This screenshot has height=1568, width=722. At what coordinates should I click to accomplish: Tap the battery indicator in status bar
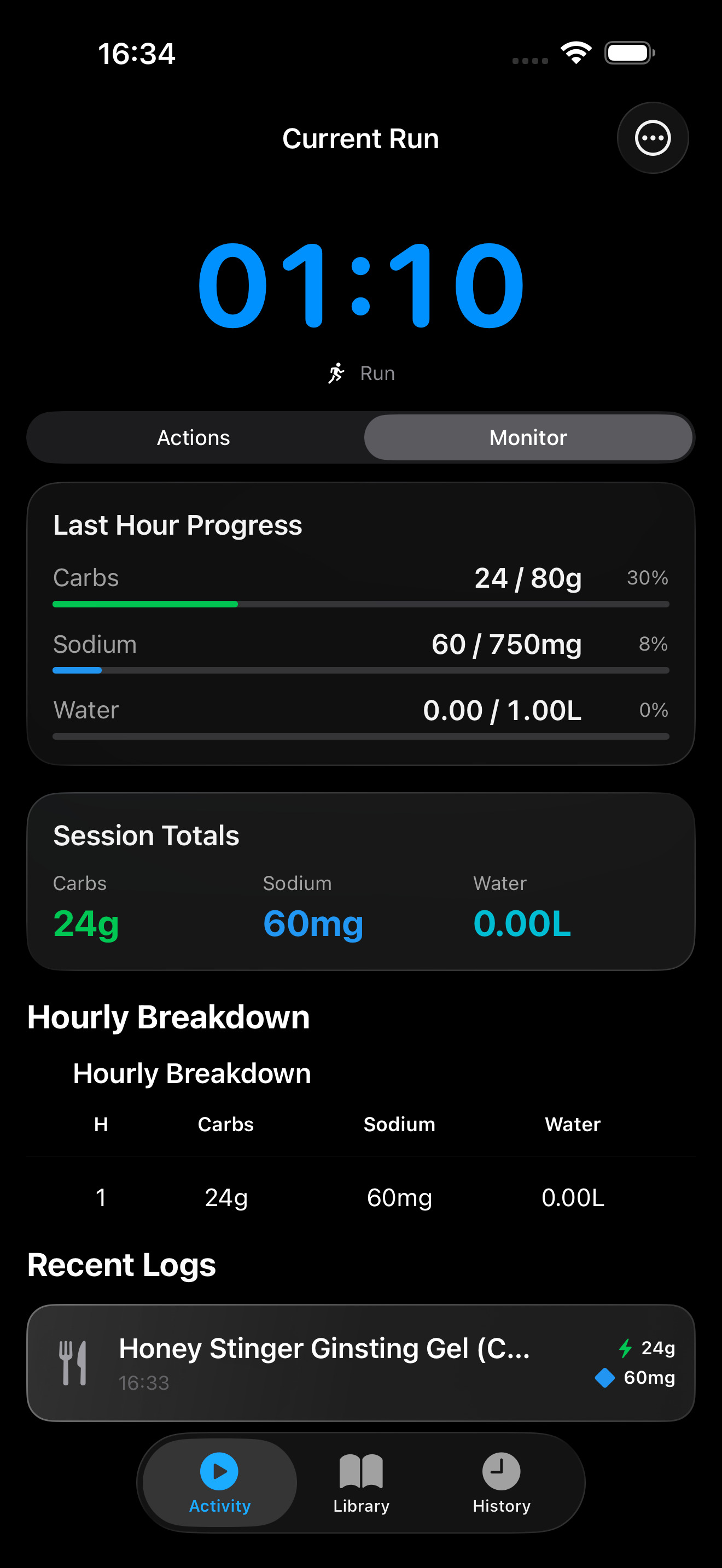tap(630, 53)
